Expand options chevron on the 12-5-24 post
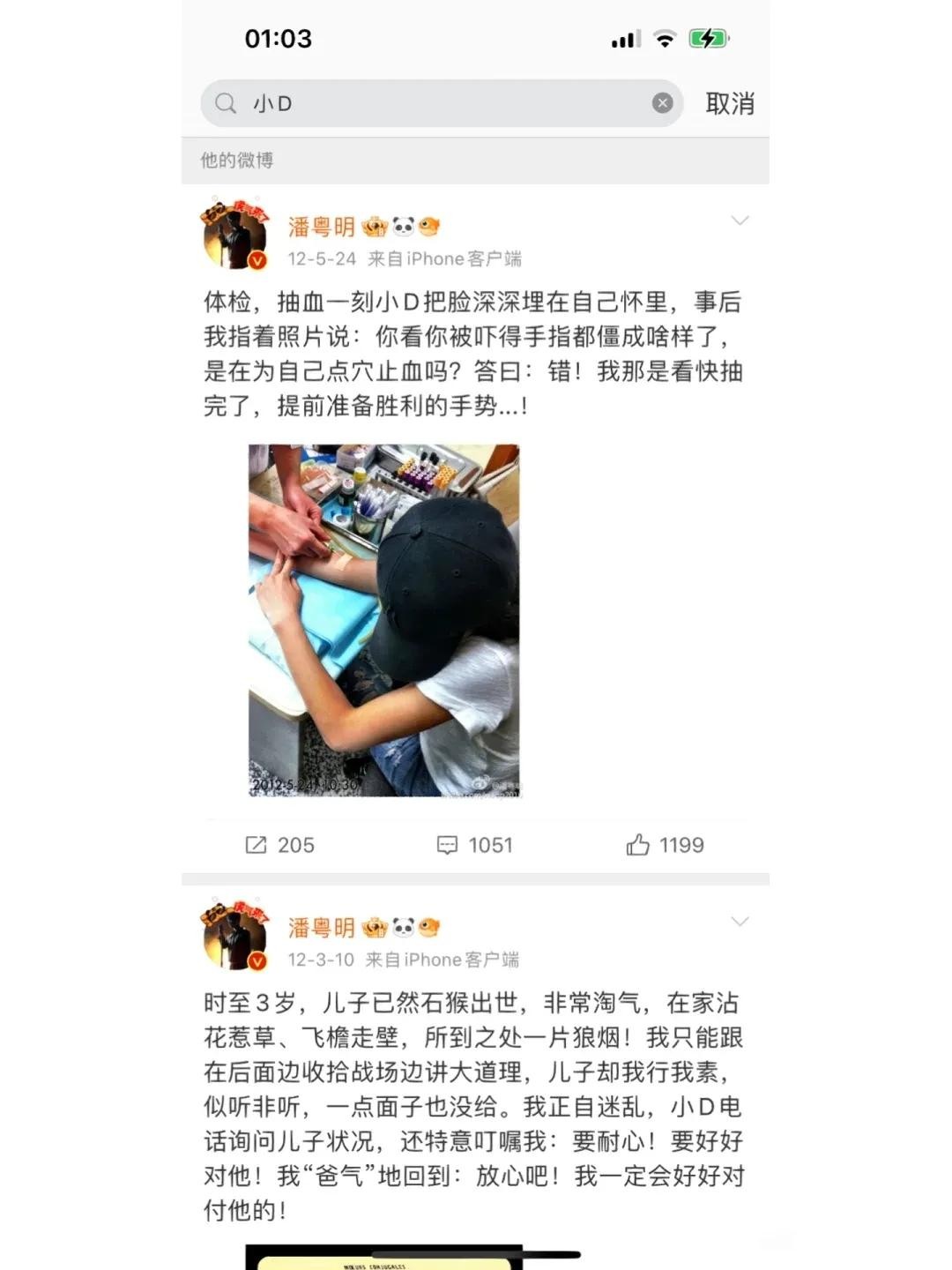Image resolution: width=952 pixels, height=1270 pixels. point(740,220)
